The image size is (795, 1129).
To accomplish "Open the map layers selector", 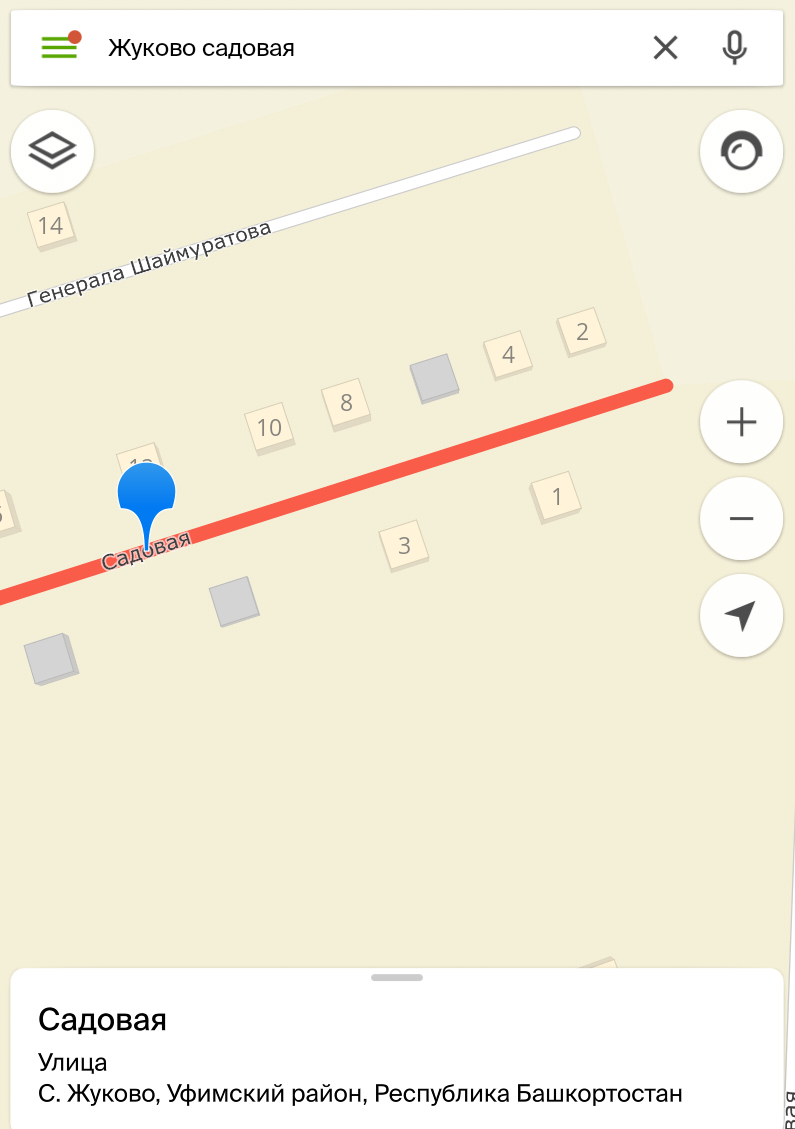I will click(52, 152).
